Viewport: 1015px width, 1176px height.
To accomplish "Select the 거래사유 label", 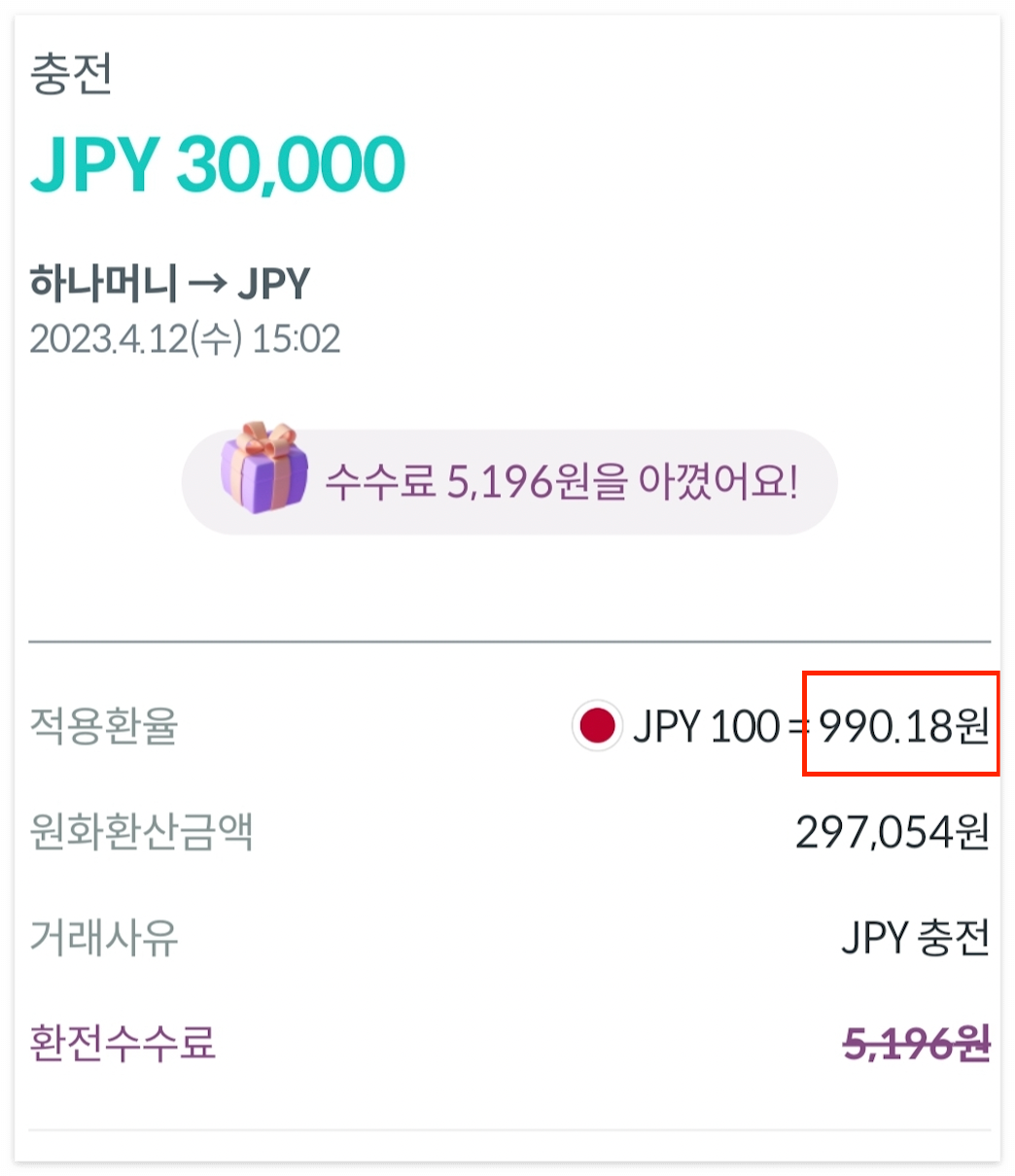I will click(x=100, y=939).
